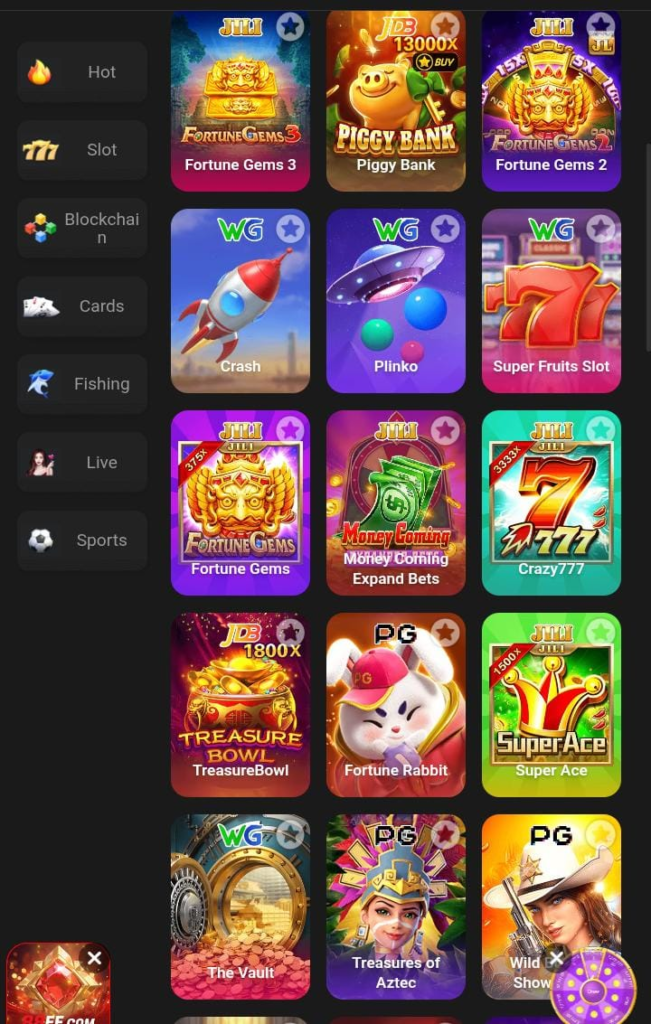This screenshot has width=651, height=1024.
Task: Select the Hot category
Action: point(82,72)
